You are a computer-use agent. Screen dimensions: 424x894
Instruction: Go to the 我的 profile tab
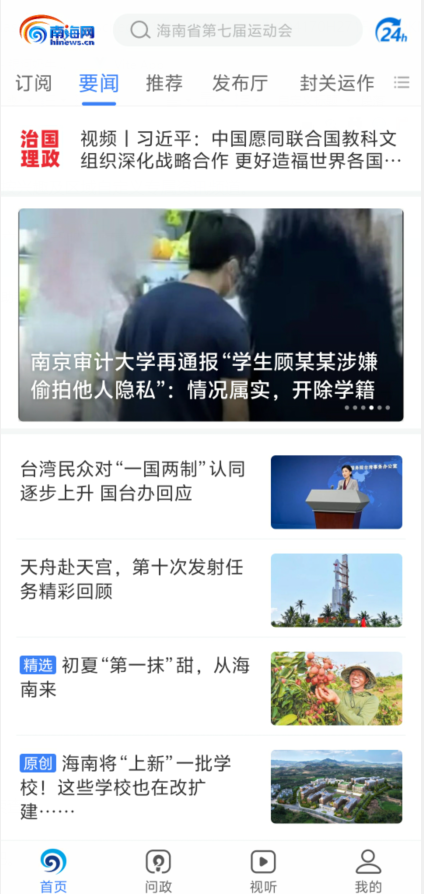pyautogui.click(x=368, y=871)
